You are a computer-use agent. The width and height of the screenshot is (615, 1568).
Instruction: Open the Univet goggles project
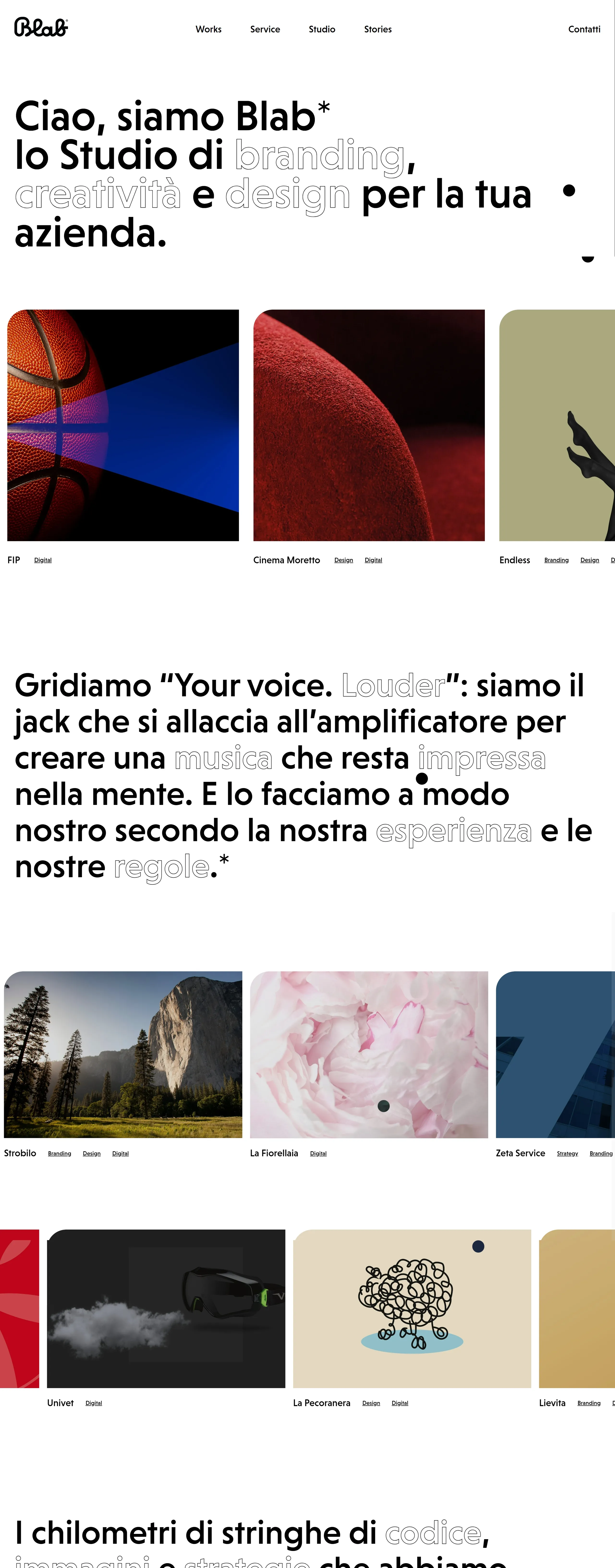pyautogui.click(x=166, y=1309)
